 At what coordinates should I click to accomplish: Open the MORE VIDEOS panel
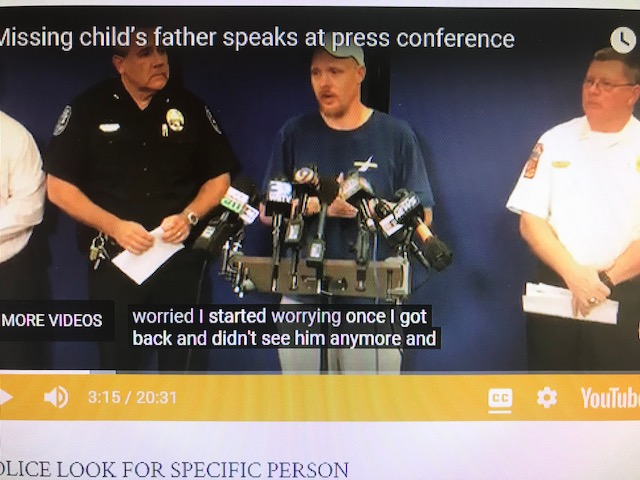[x=52, y=321]
